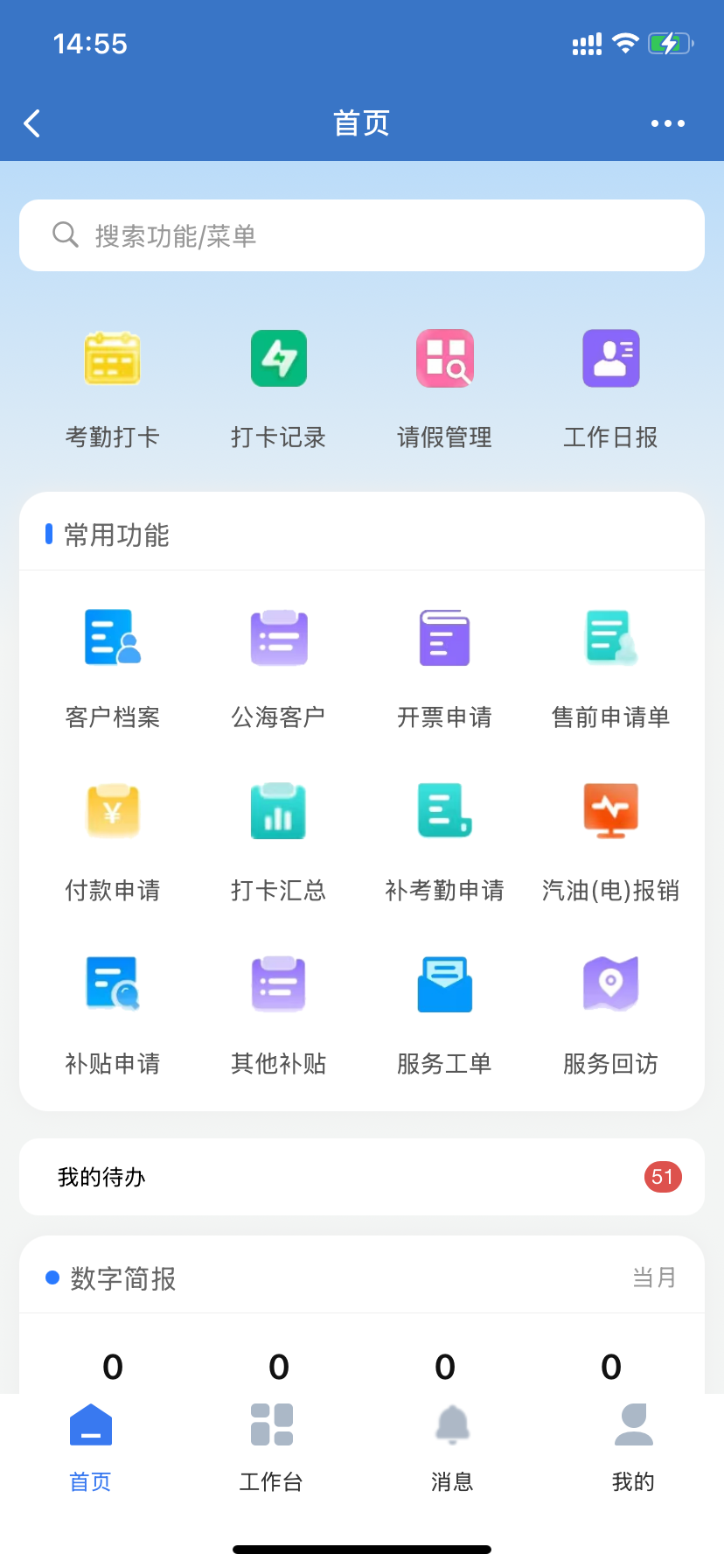724x1568 pixels.
Task: Switch to the 消息 messages tab
Action: (x=452, y=1444)
